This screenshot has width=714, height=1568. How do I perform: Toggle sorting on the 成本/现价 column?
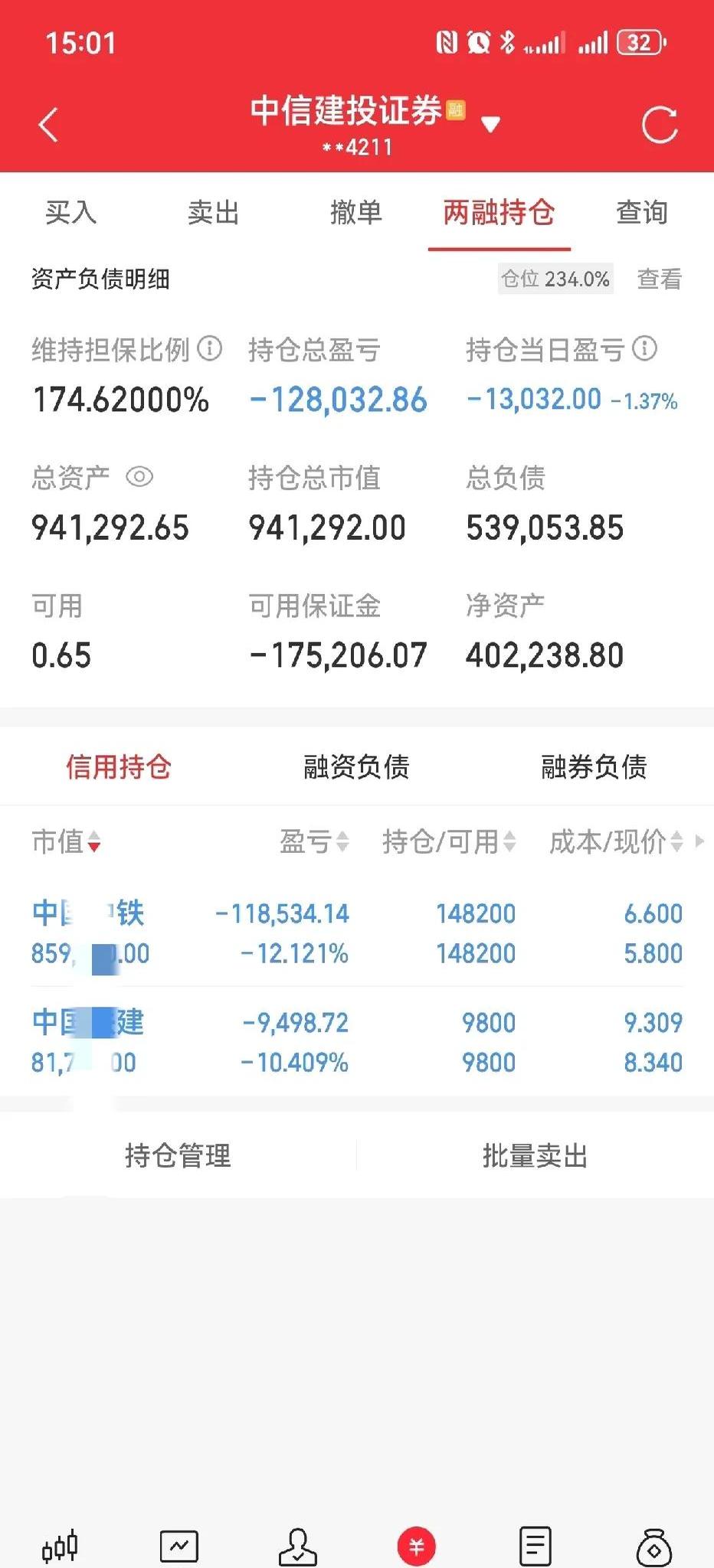point(676,842)
